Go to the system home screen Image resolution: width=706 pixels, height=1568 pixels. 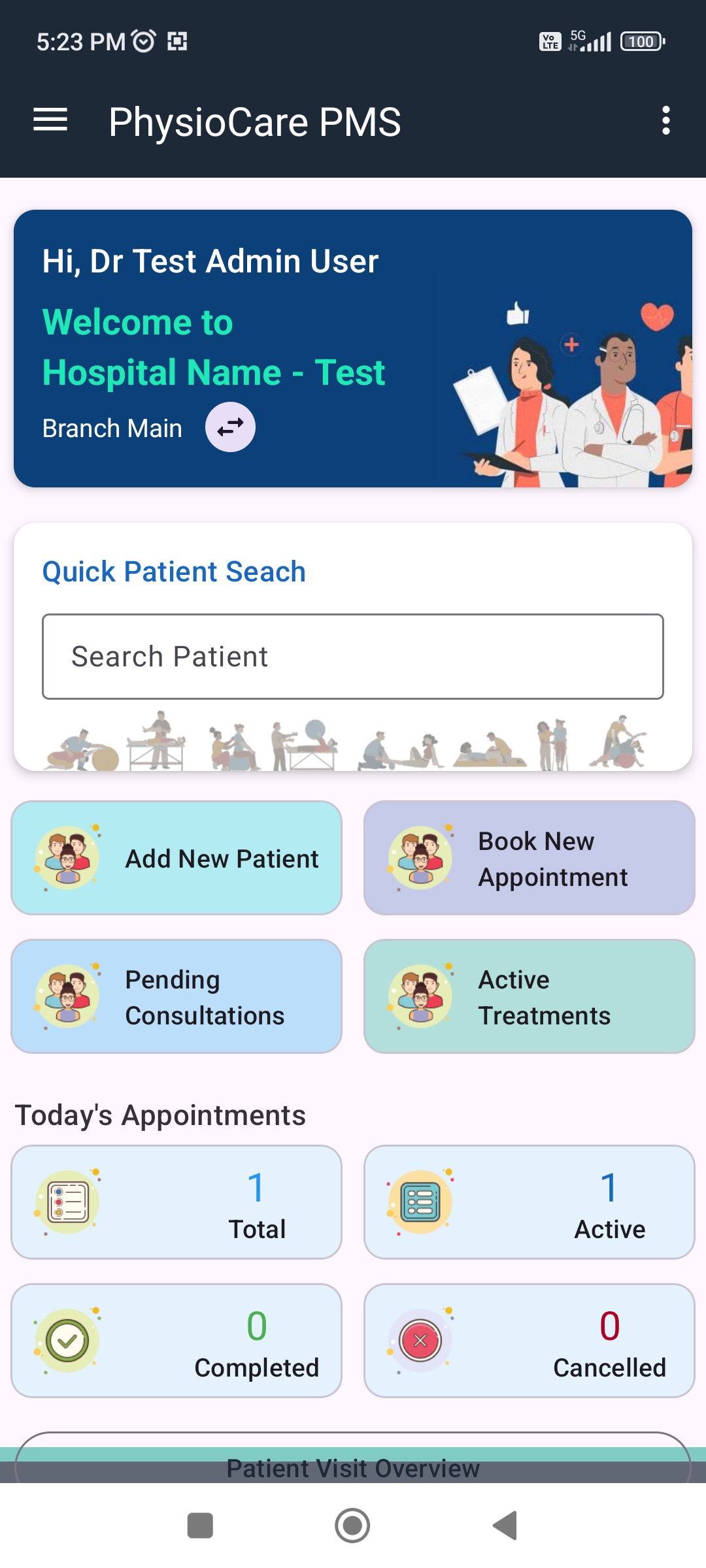(x=352, y=1526)
